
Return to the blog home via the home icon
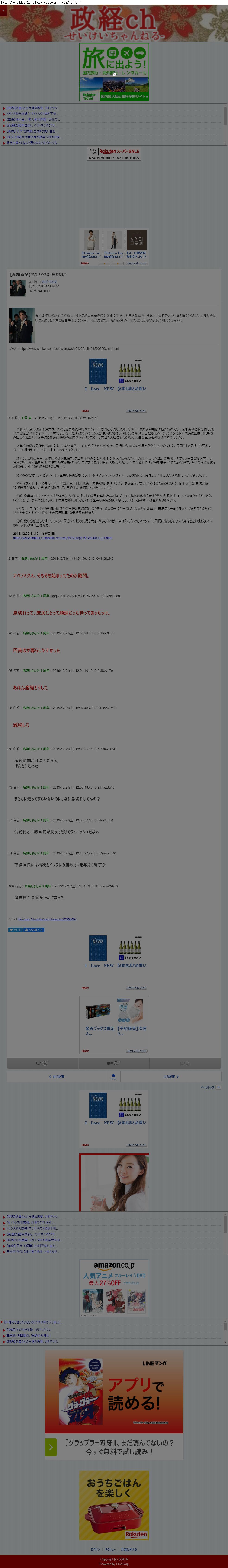pos(114,1076)
